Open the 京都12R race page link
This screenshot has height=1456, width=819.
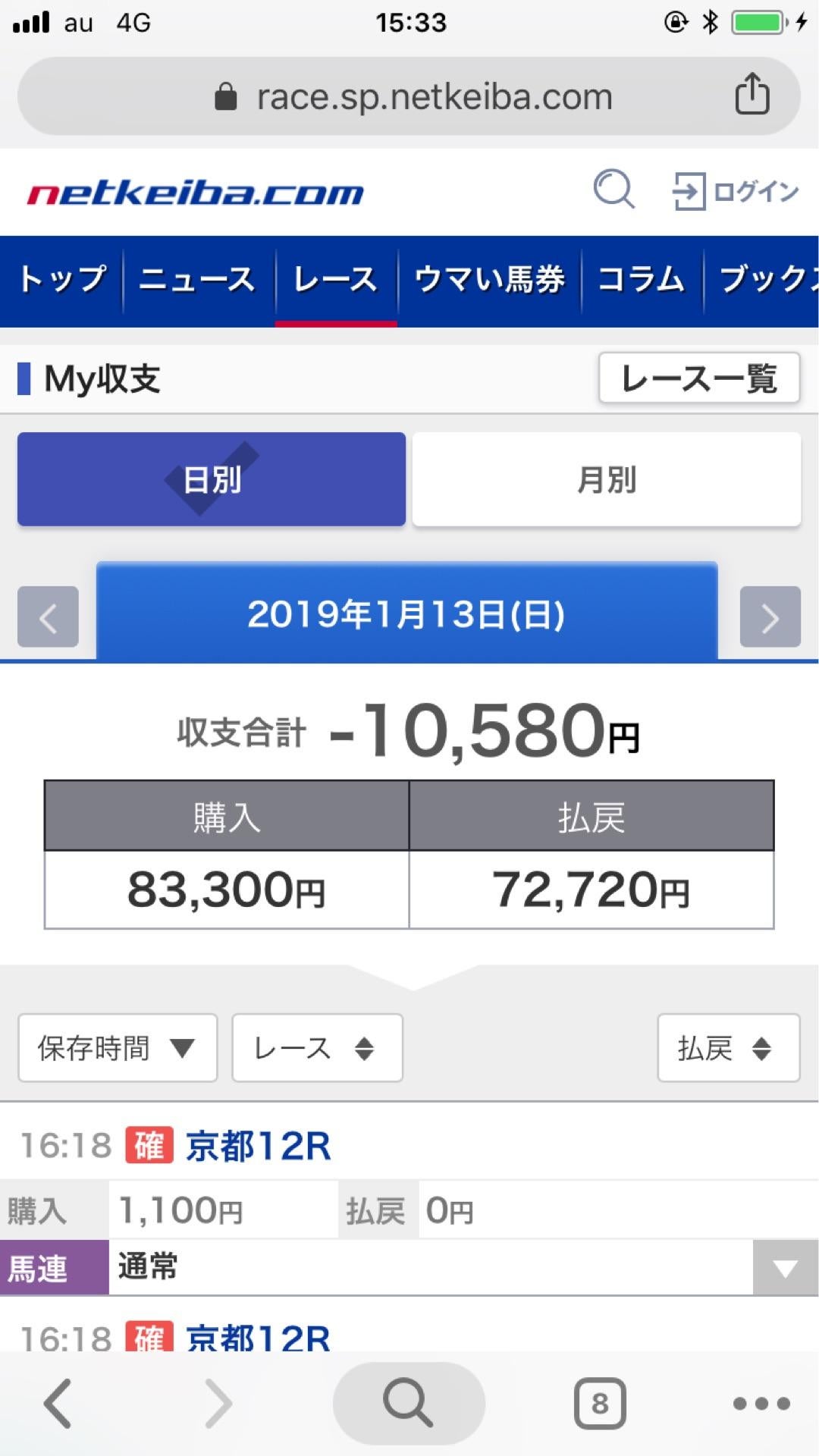tap(259, 1147)
